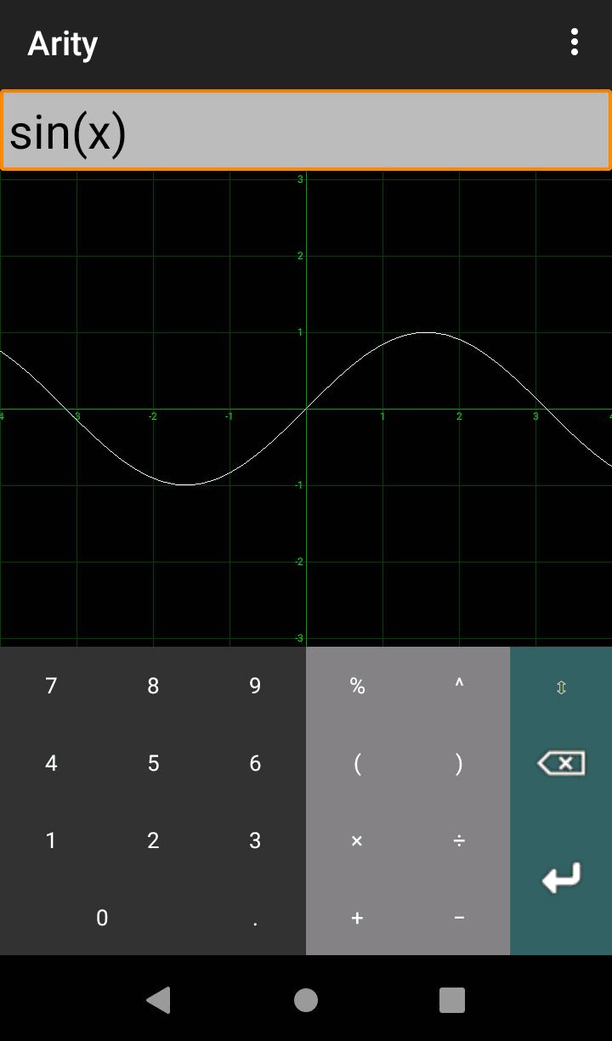Type the digit 5
Image resolution: width=612 pixels, height=1041 pixels.
click(153, 763)
